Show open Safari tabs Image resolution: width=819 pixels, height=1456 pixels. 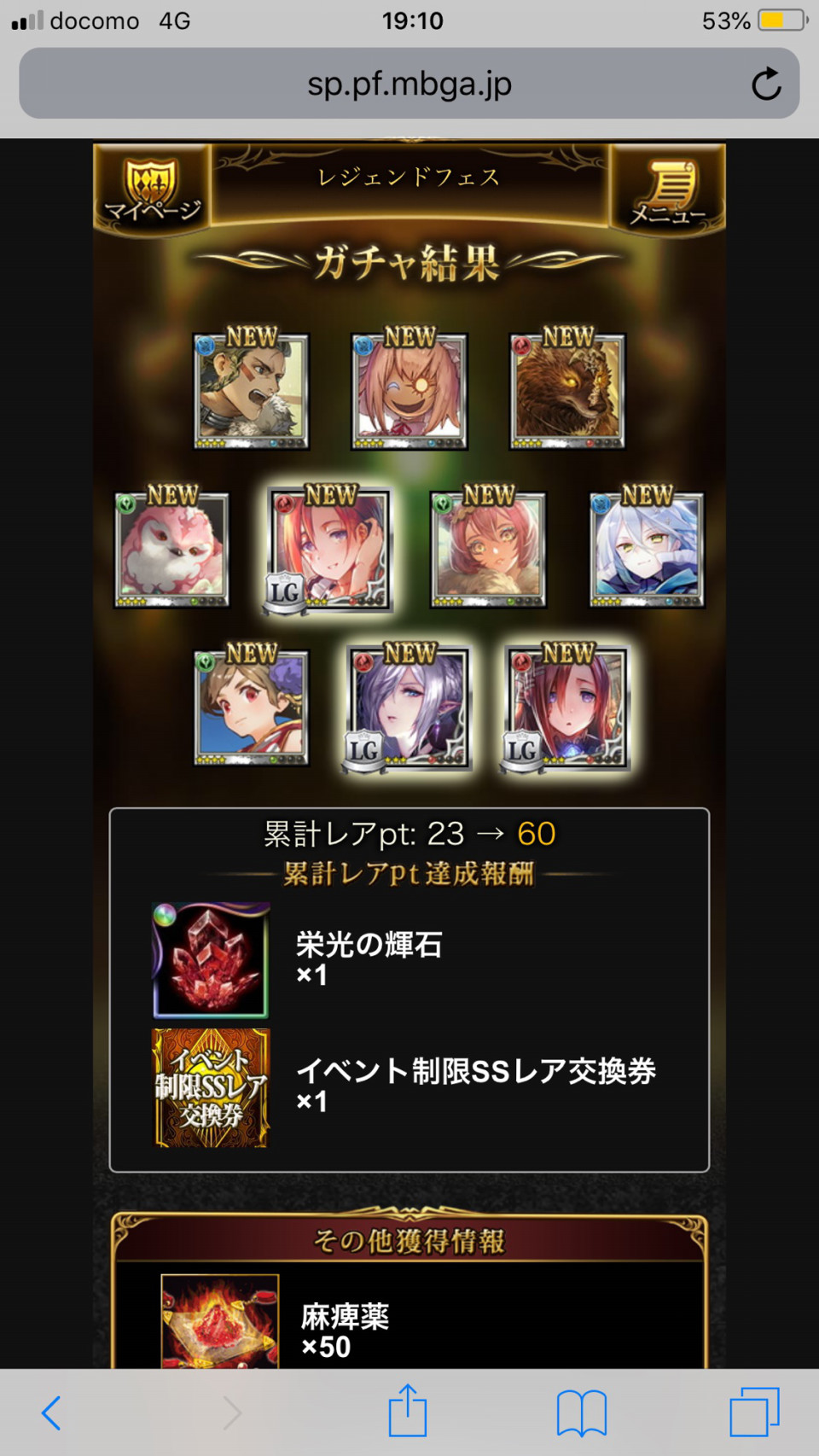click(754, 1412)
